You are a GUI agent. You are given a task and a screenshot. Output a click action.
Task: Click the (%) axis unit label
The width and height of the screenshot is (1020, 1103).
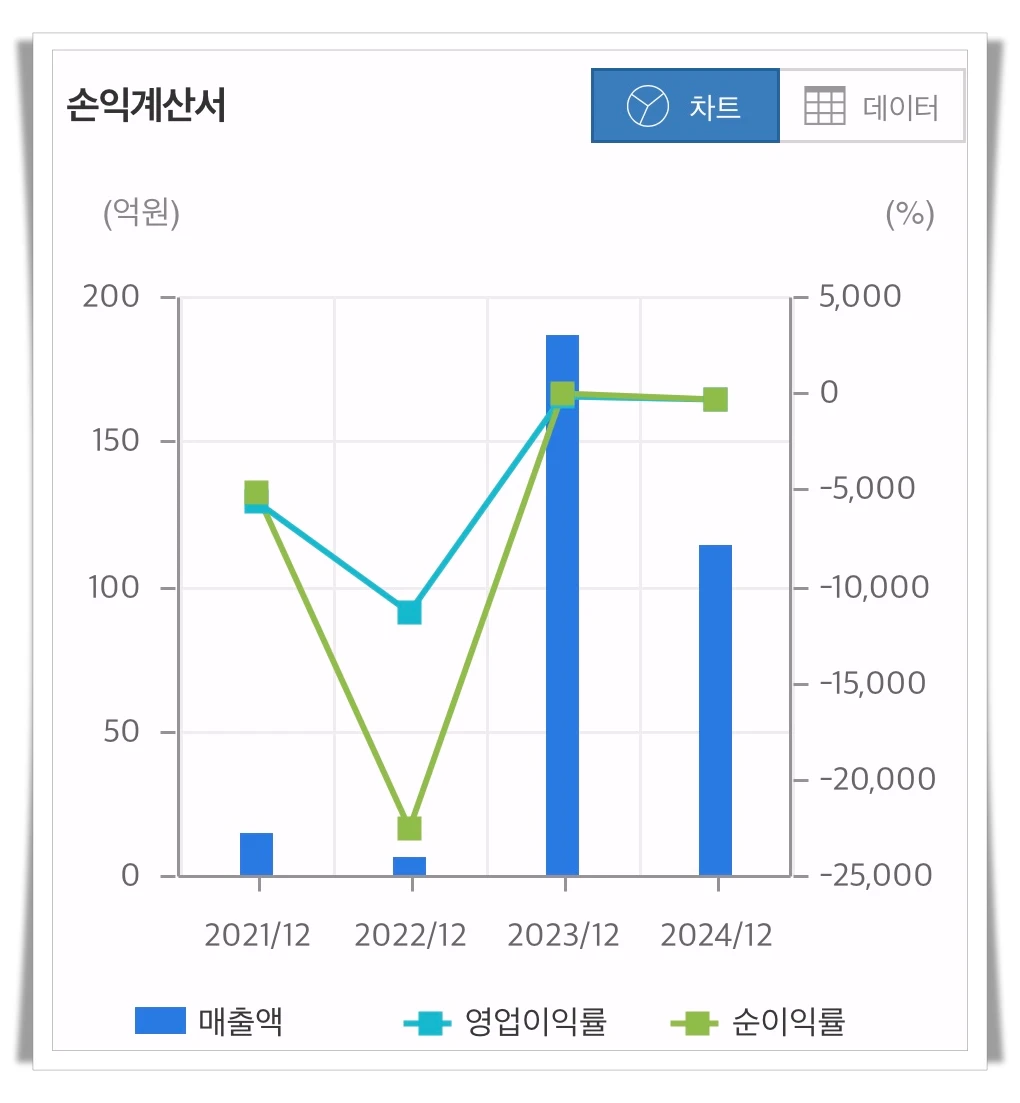click(911, 213)
